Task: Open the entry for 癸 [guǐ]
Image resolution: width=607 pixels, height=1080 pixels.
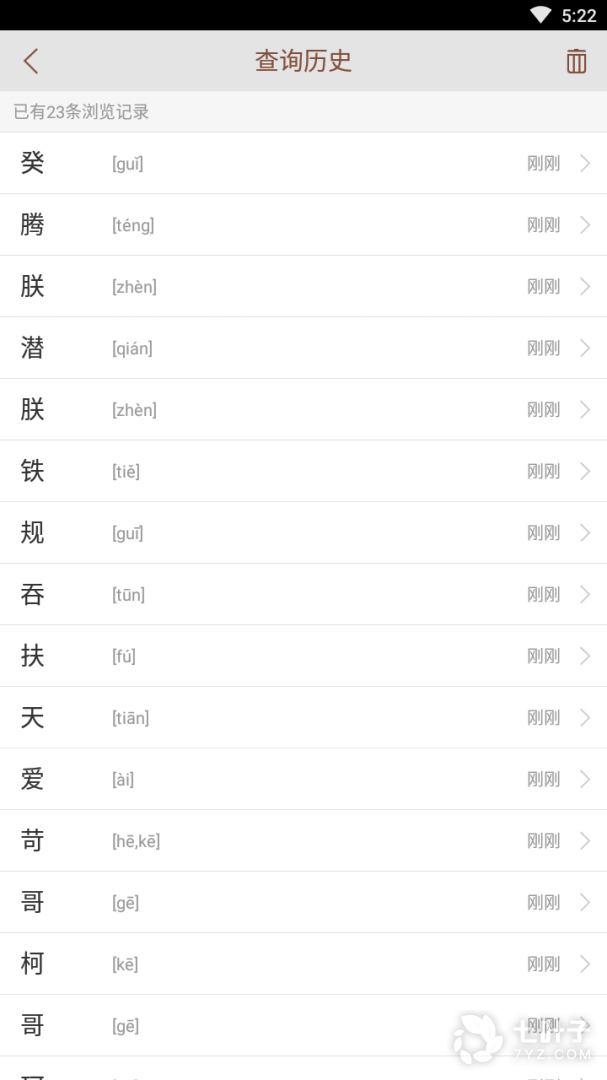Action: click(x=303, y=163)
